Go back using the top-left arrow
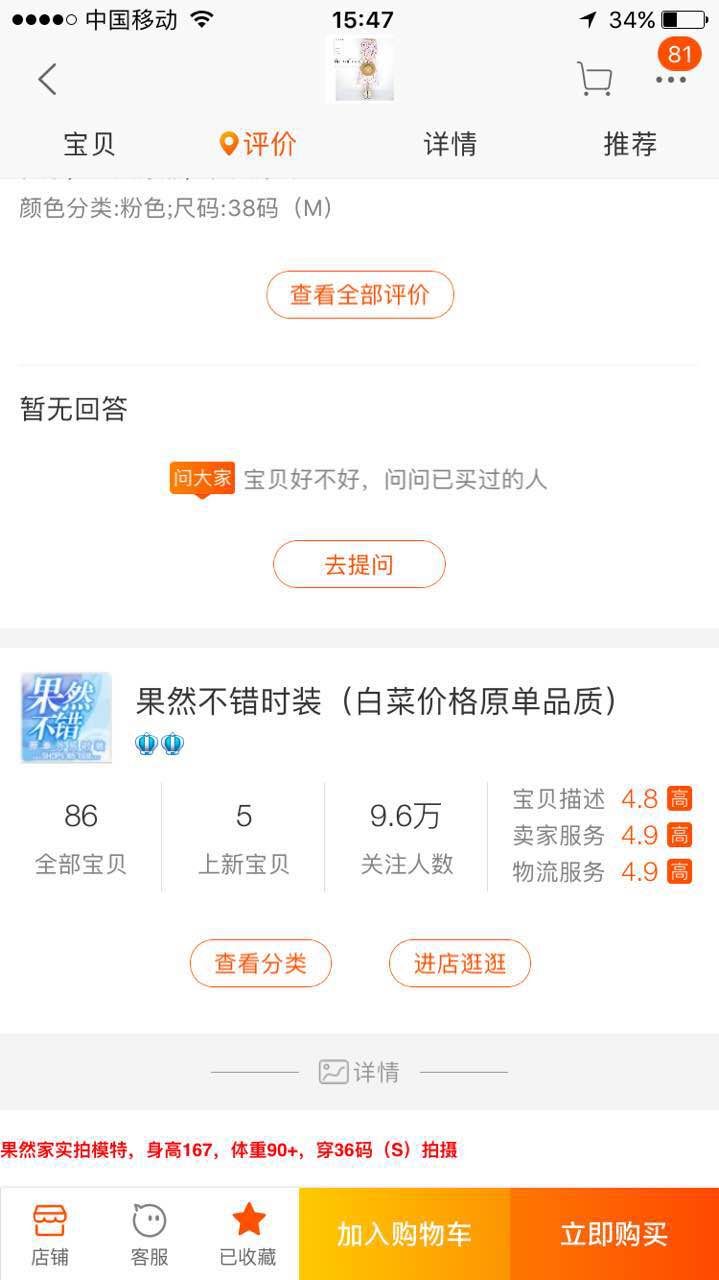This screenshot has height=1280, width=719. click(x=47, y=79)
